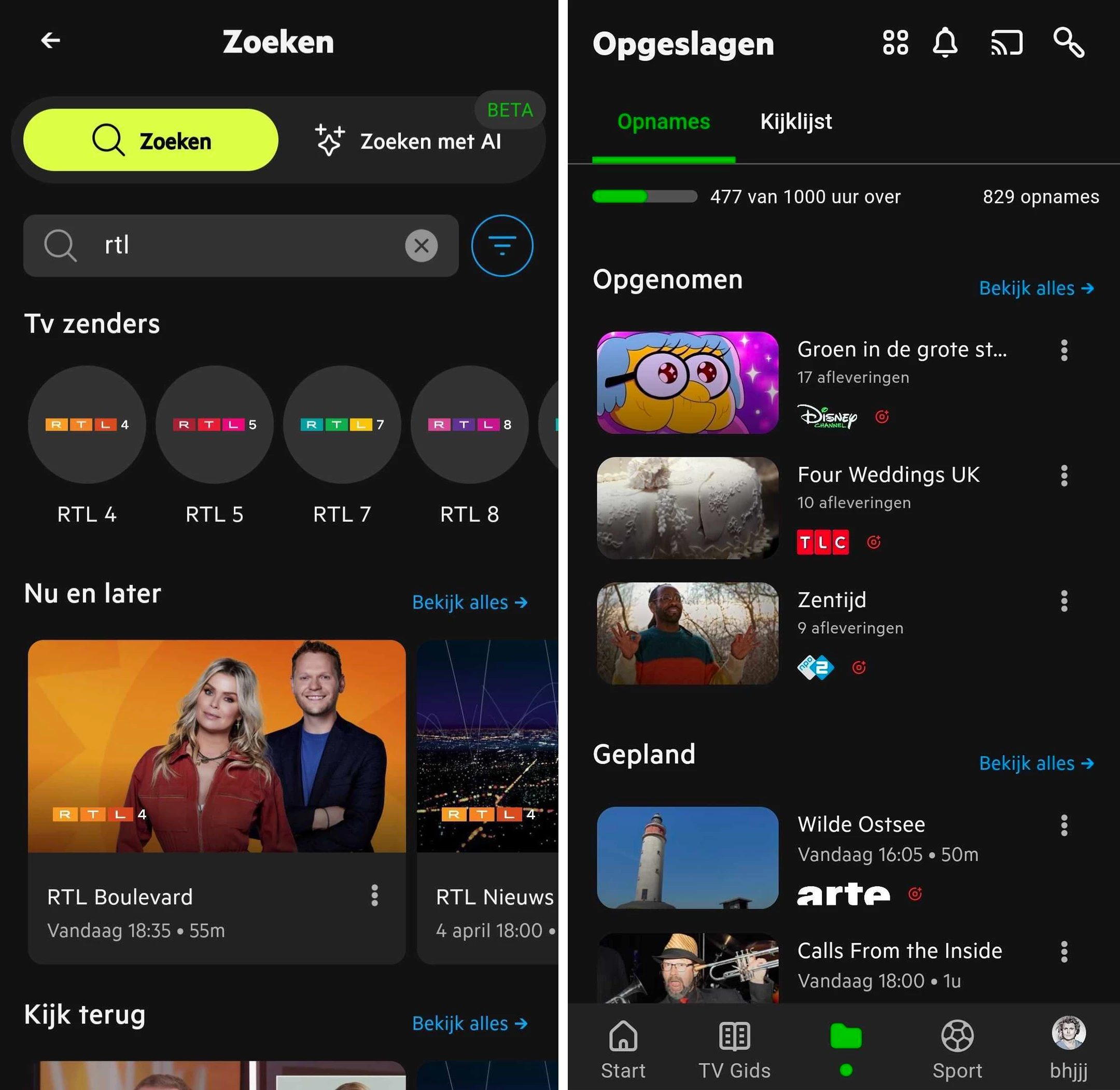1120x1090 pixels.
Task: Open Four Weddings UK recordings
Action: pos(889,474)
